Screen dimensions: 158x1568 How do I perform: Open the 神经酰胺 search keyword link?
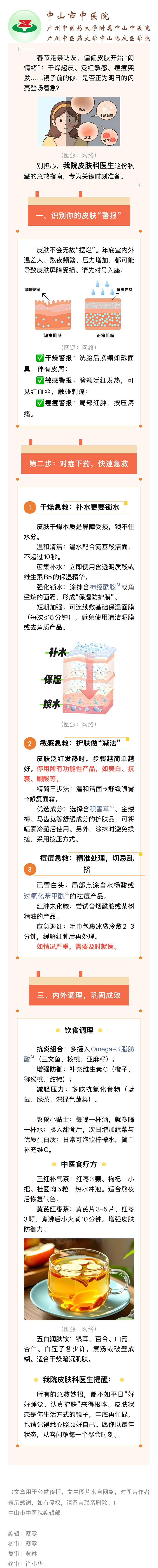click(x=104, y=587)
